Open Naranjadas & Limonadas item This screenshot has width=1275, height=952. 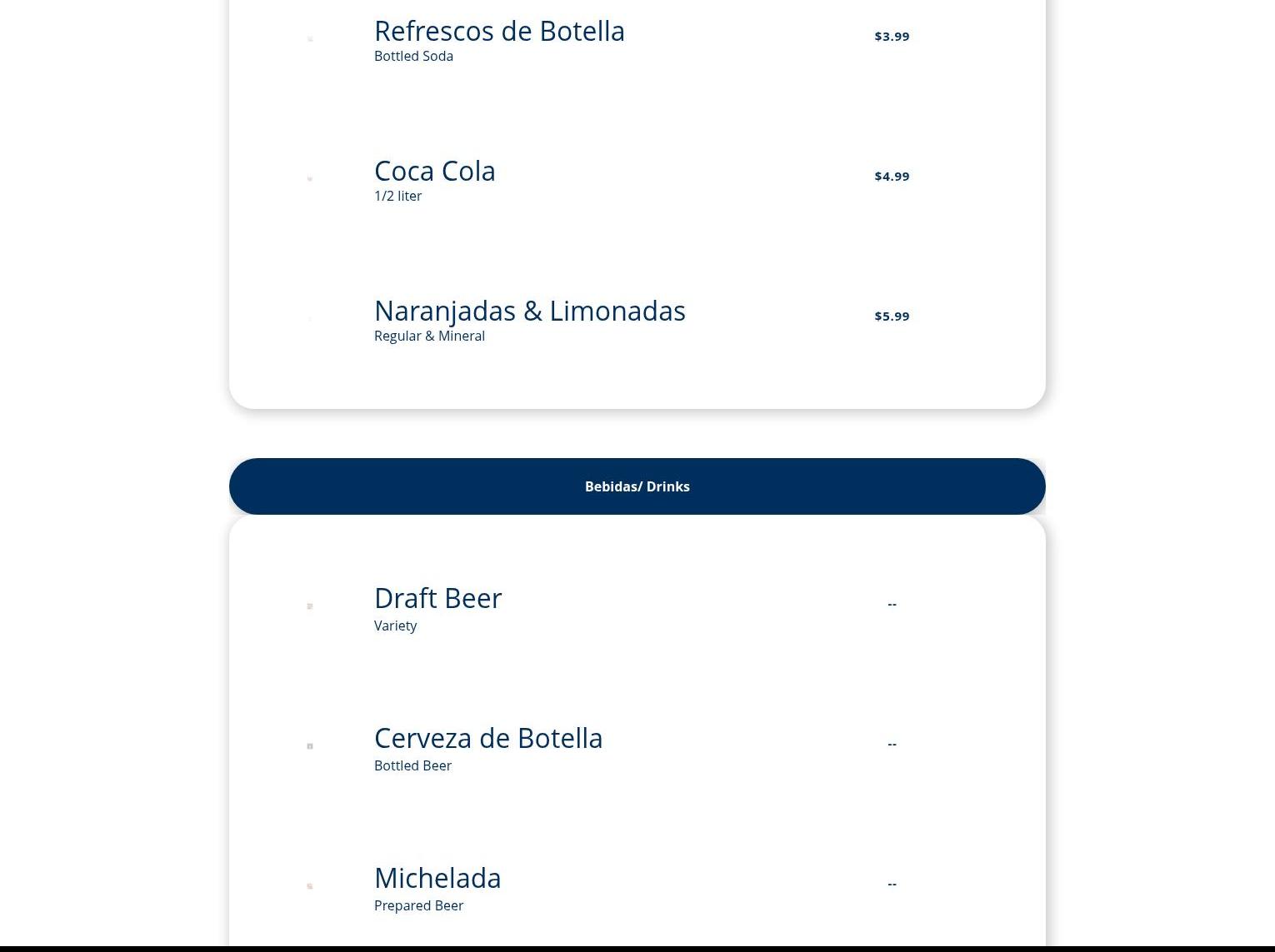click(529, 312)
